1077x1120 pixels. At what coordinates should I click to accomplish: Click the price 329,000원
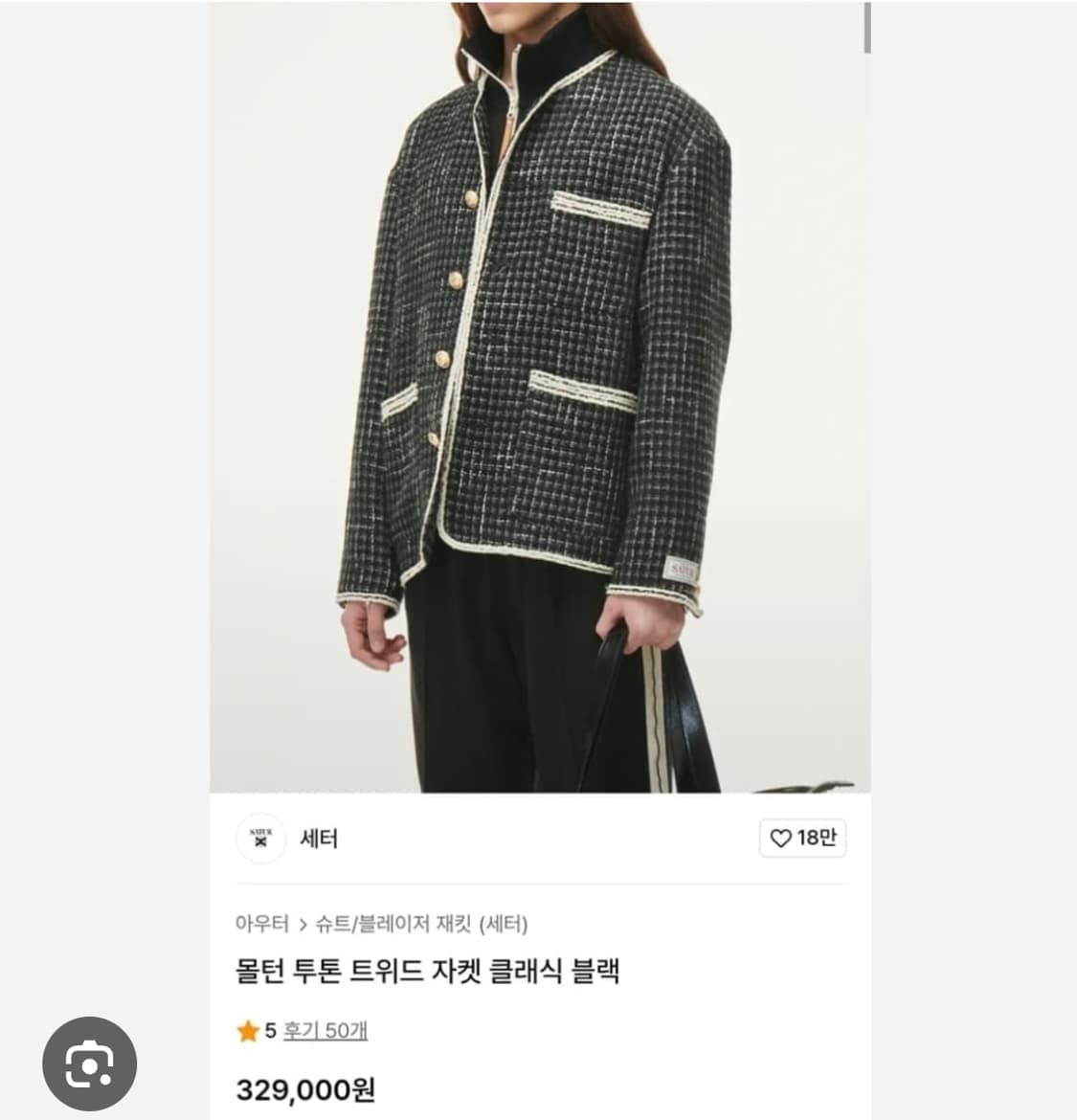(x=308, y=1087)
